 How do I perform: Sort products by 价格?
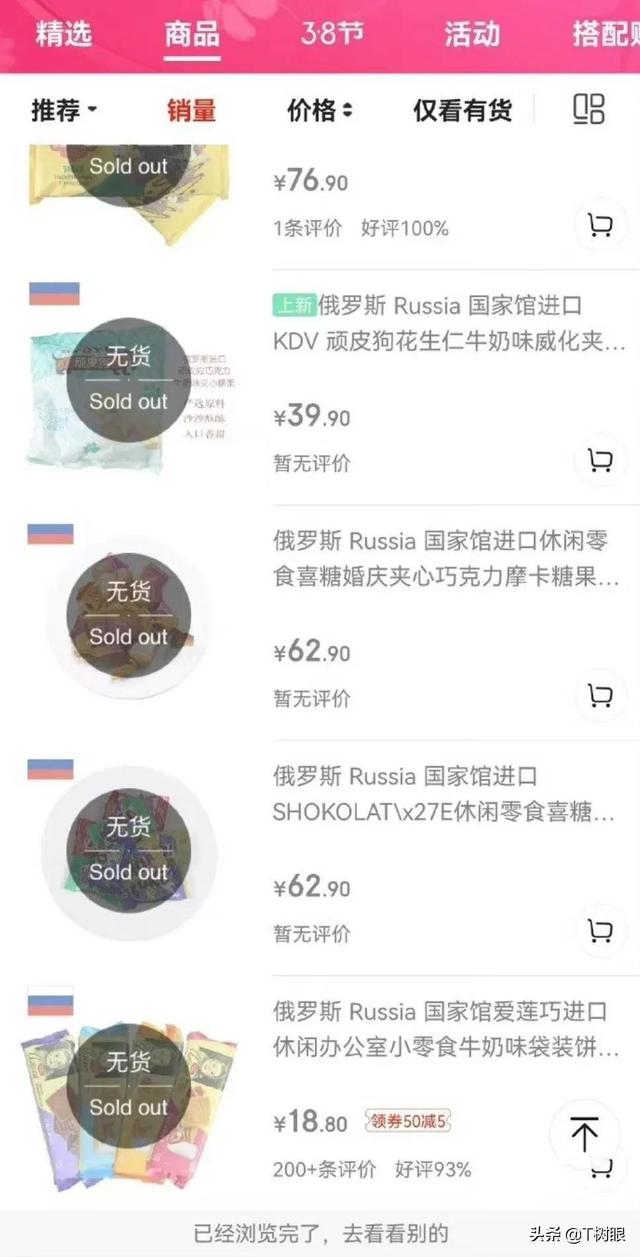[320, 110]
